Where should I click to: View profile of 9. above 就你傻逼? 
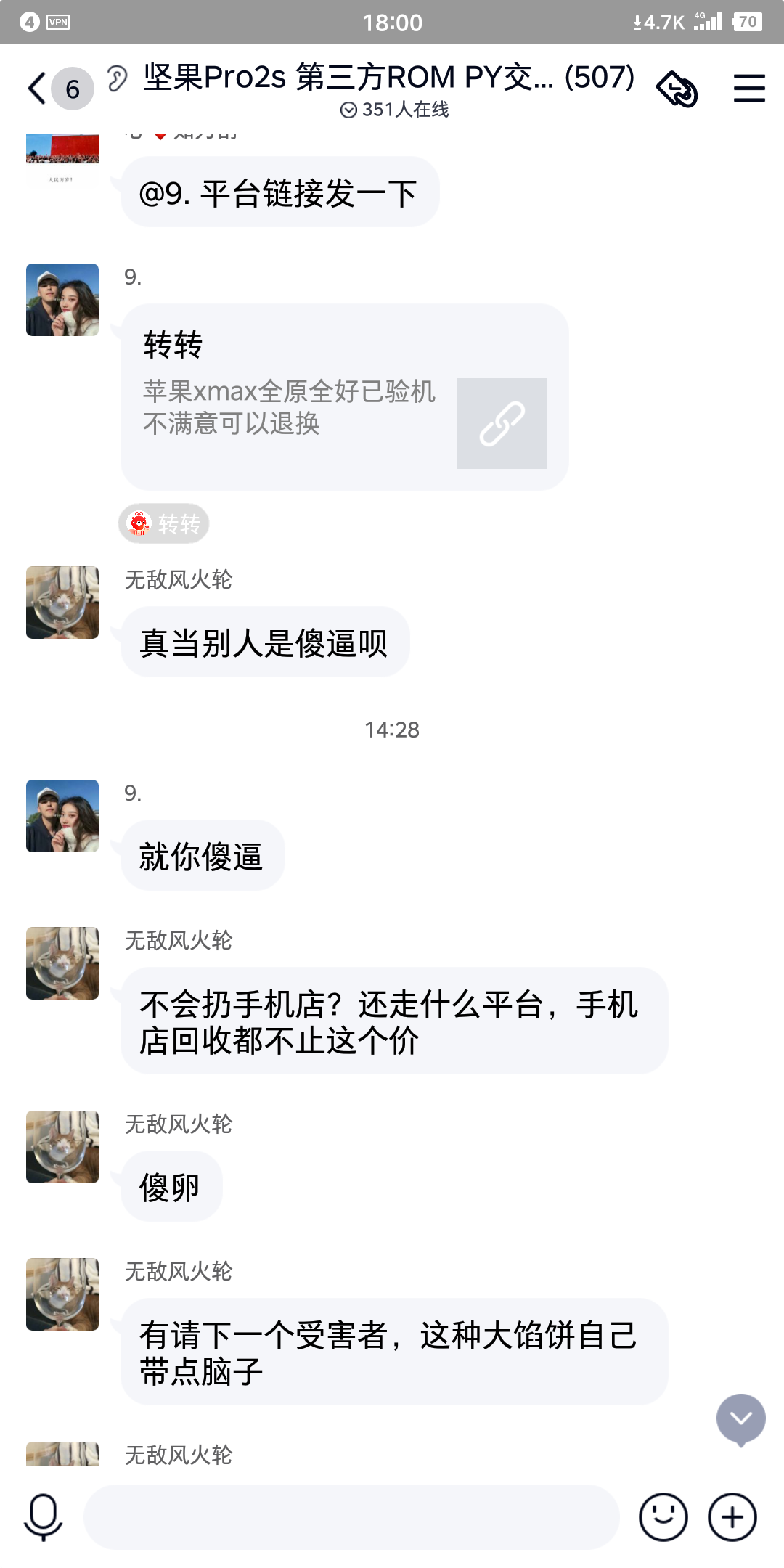(62, 816)
